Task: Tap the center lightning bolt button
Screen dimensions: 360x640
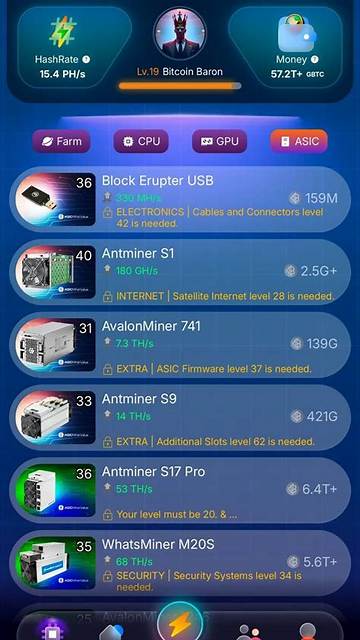Action: click(x=180, y=622)
